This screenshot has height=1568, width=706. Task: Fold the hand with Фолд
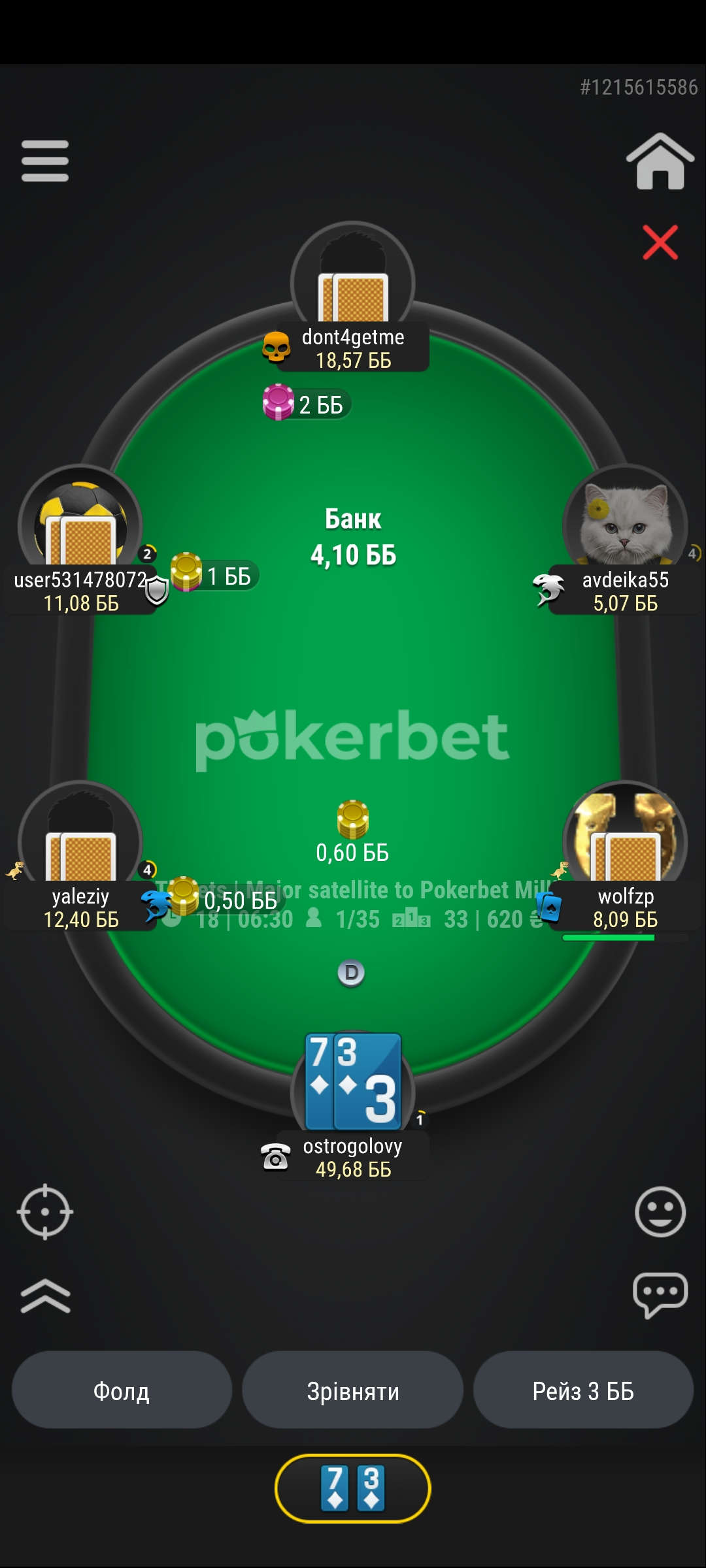tap(122, 1390)
